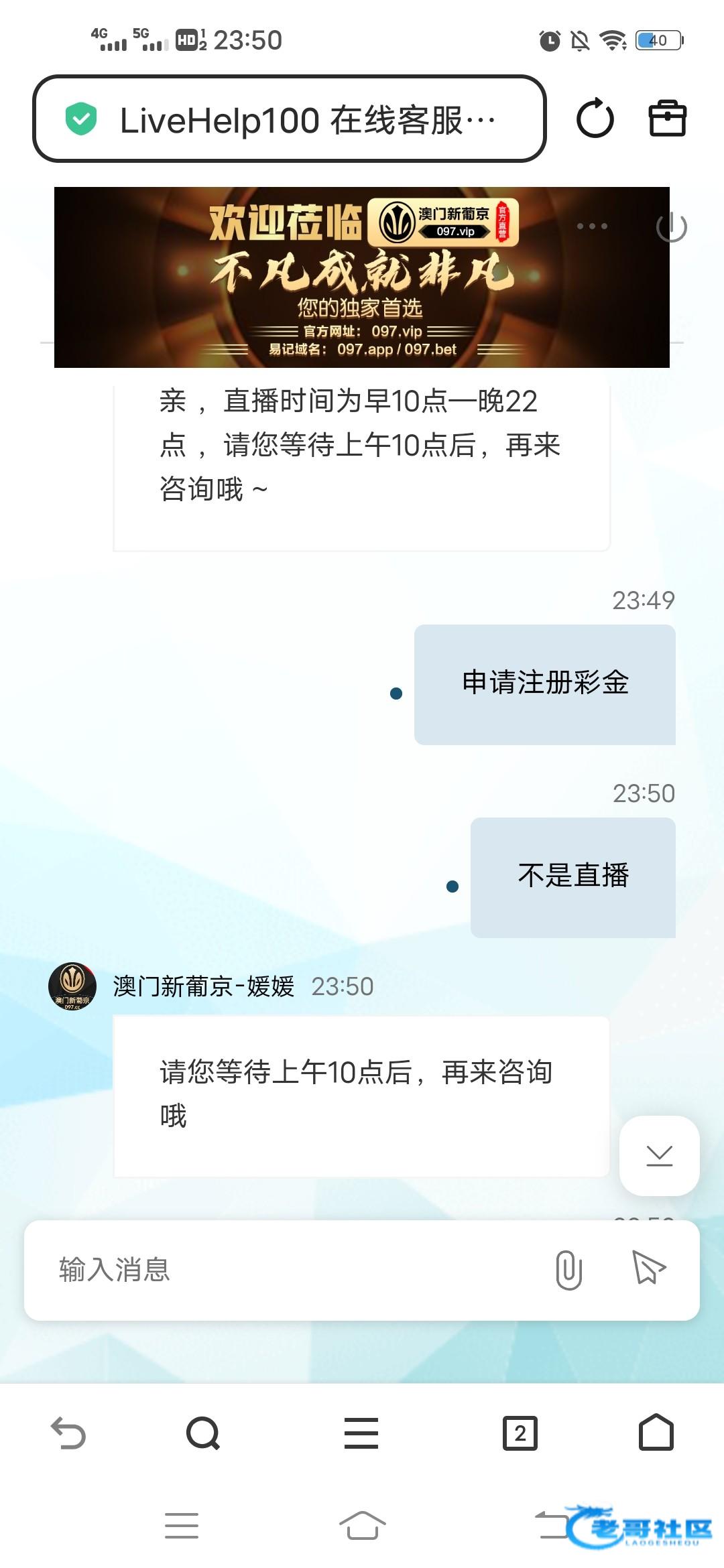Screen dimensions: 724x1568
Task: Focus the 输入消息 message field
Action: (288, 1270)
